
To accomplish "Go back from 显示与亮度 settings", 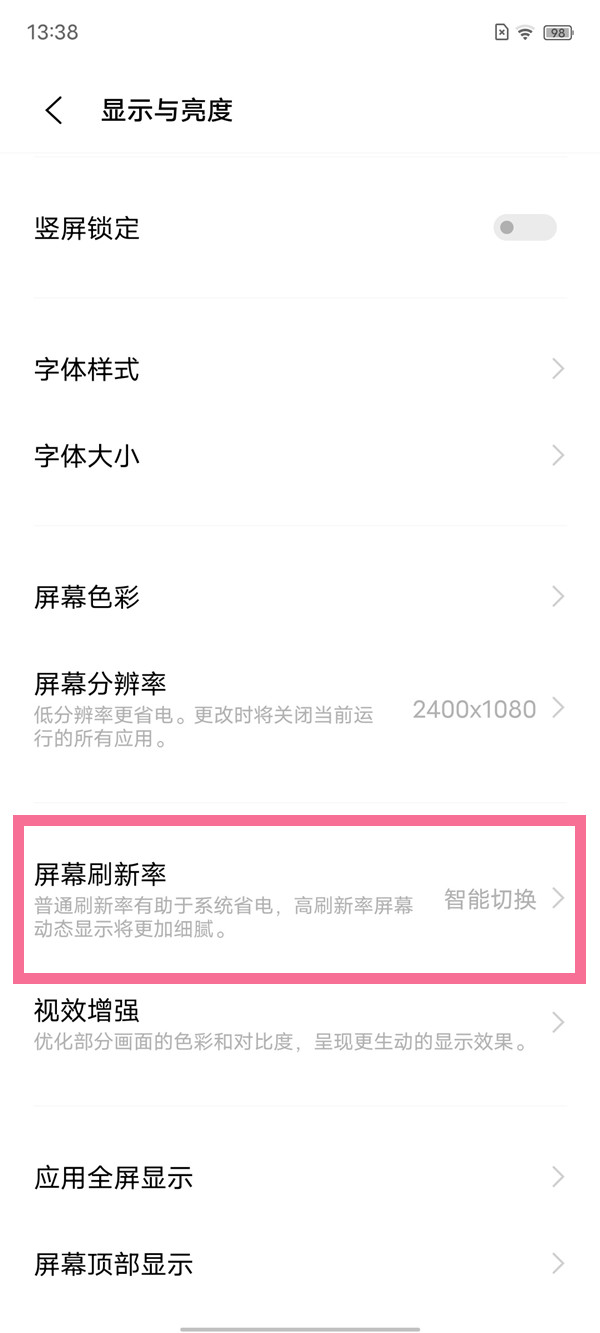I will 54,111.
